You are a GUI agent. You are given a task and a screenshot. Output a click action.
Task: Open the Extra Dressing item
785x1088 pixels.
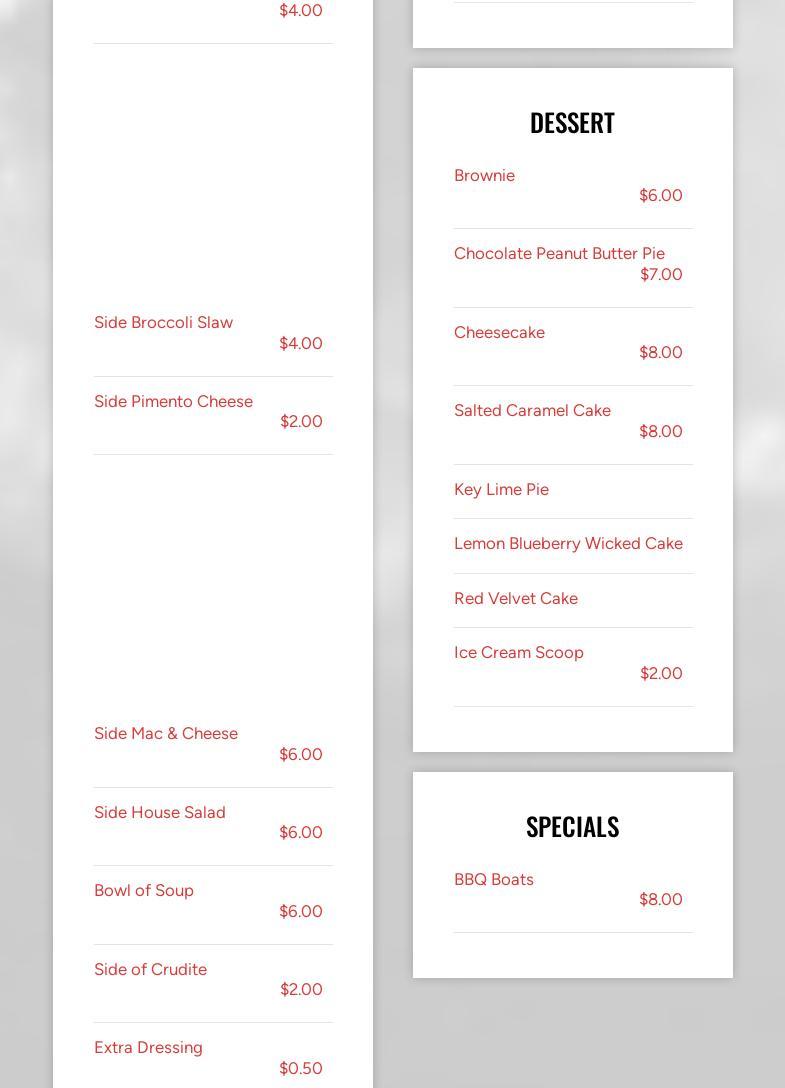click(148, 1048)
